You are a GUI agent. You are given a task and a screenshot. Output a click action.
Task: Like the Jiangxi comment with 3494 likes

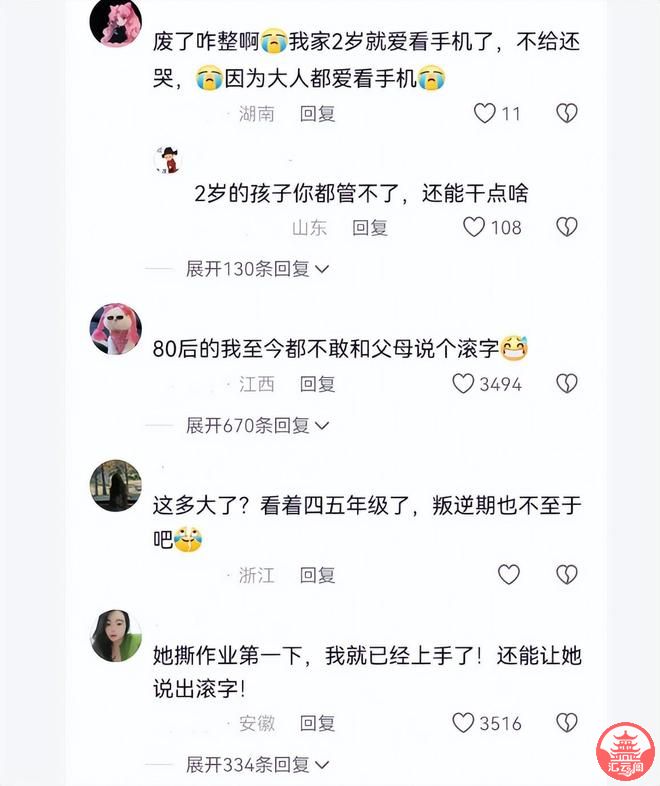point(463,383)
